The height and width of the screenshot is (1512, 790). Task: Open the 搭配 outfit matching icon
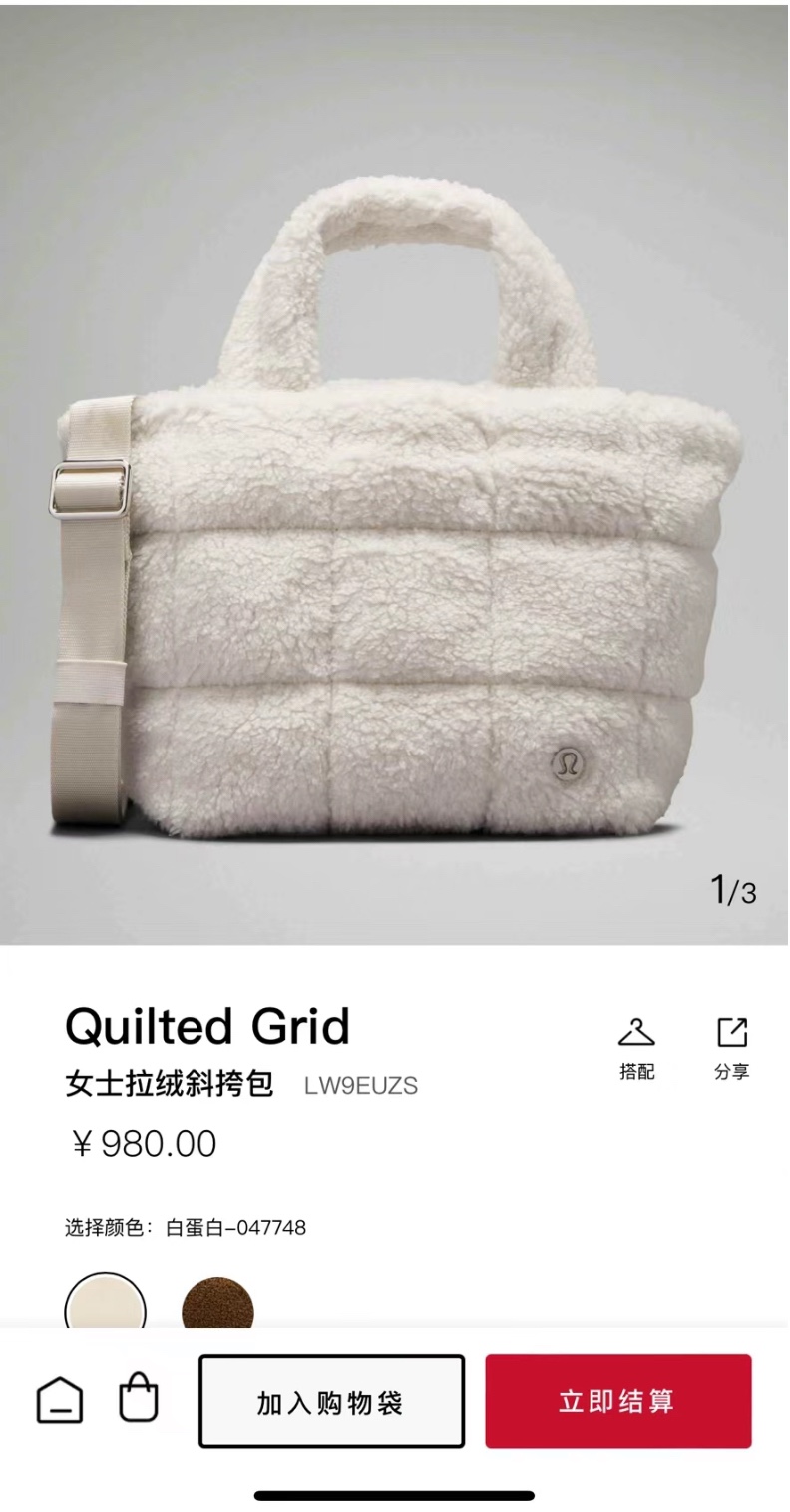pyautogui.click(x=636, y=1048)
